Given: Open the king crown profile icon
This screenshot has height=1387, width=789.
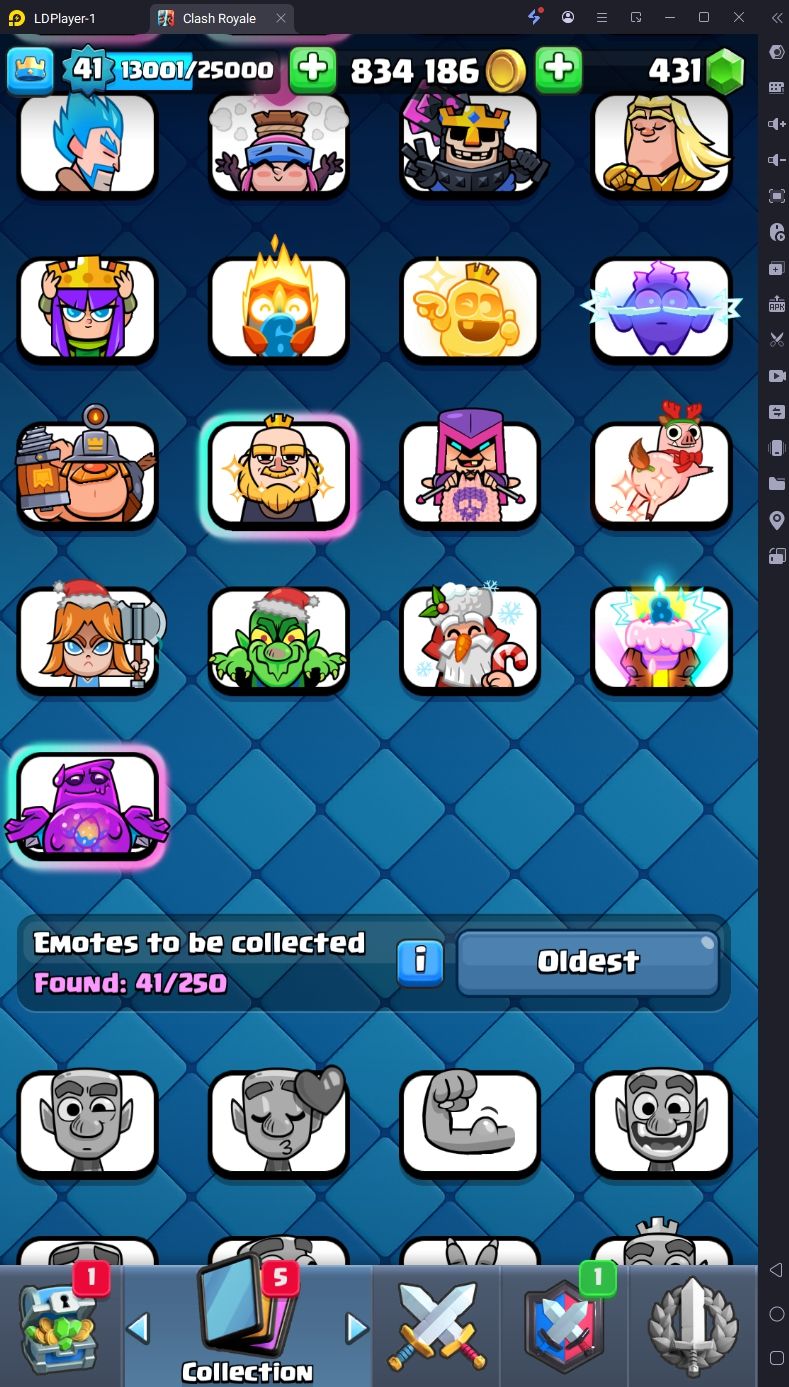Looking at the screenshot, I should coord(30,69).
